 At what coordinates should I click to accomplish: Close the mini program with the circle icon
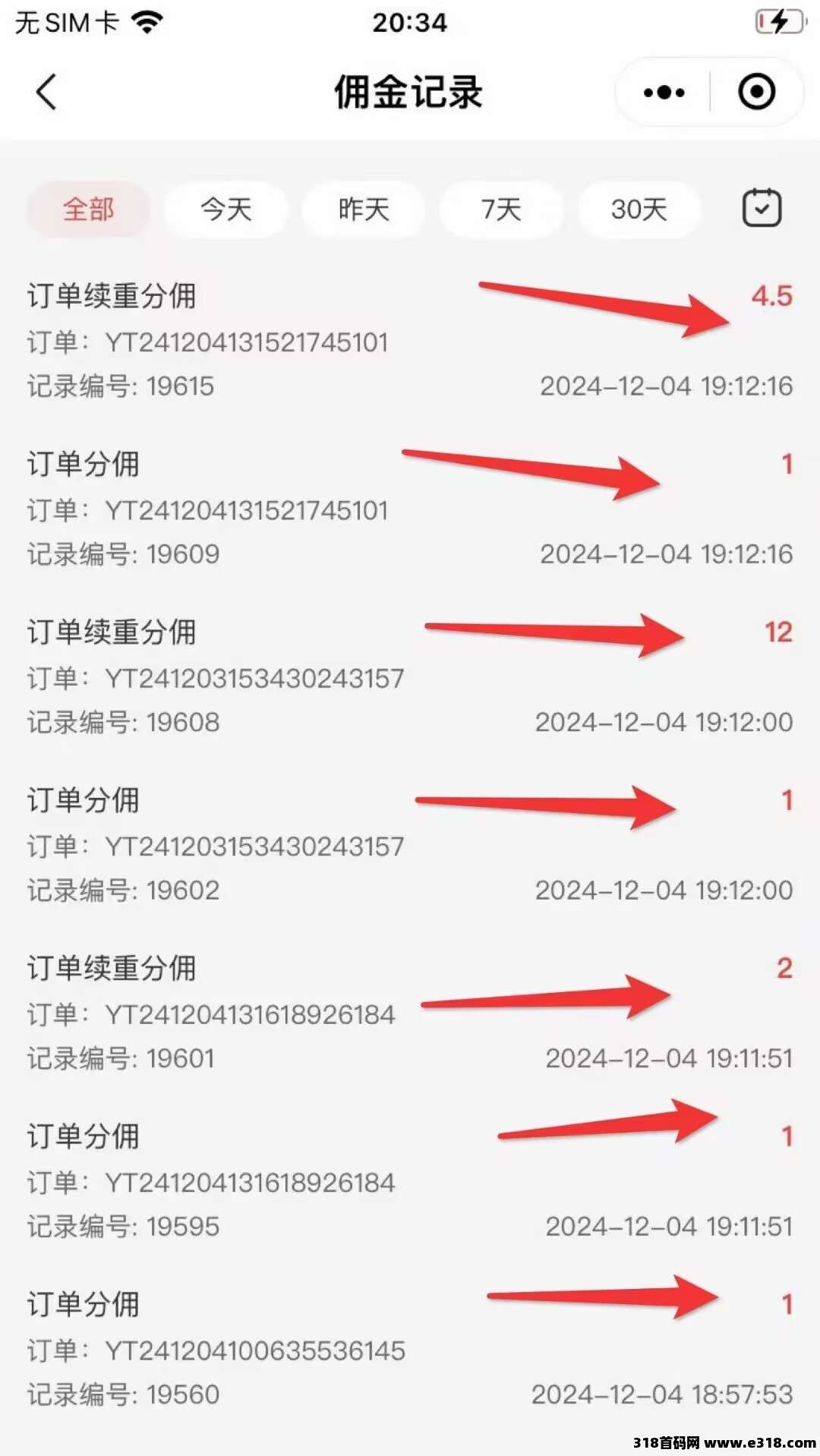[x=757, y=93]
